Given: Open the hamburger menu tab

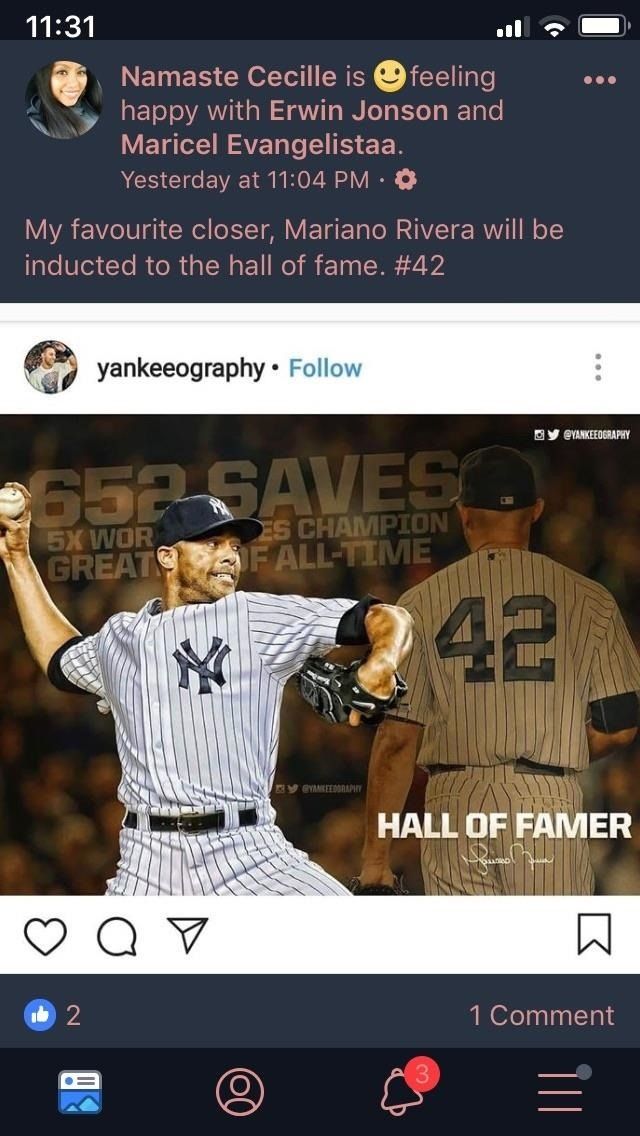Looking at the screenshot, I should [x=562, y=1090].
